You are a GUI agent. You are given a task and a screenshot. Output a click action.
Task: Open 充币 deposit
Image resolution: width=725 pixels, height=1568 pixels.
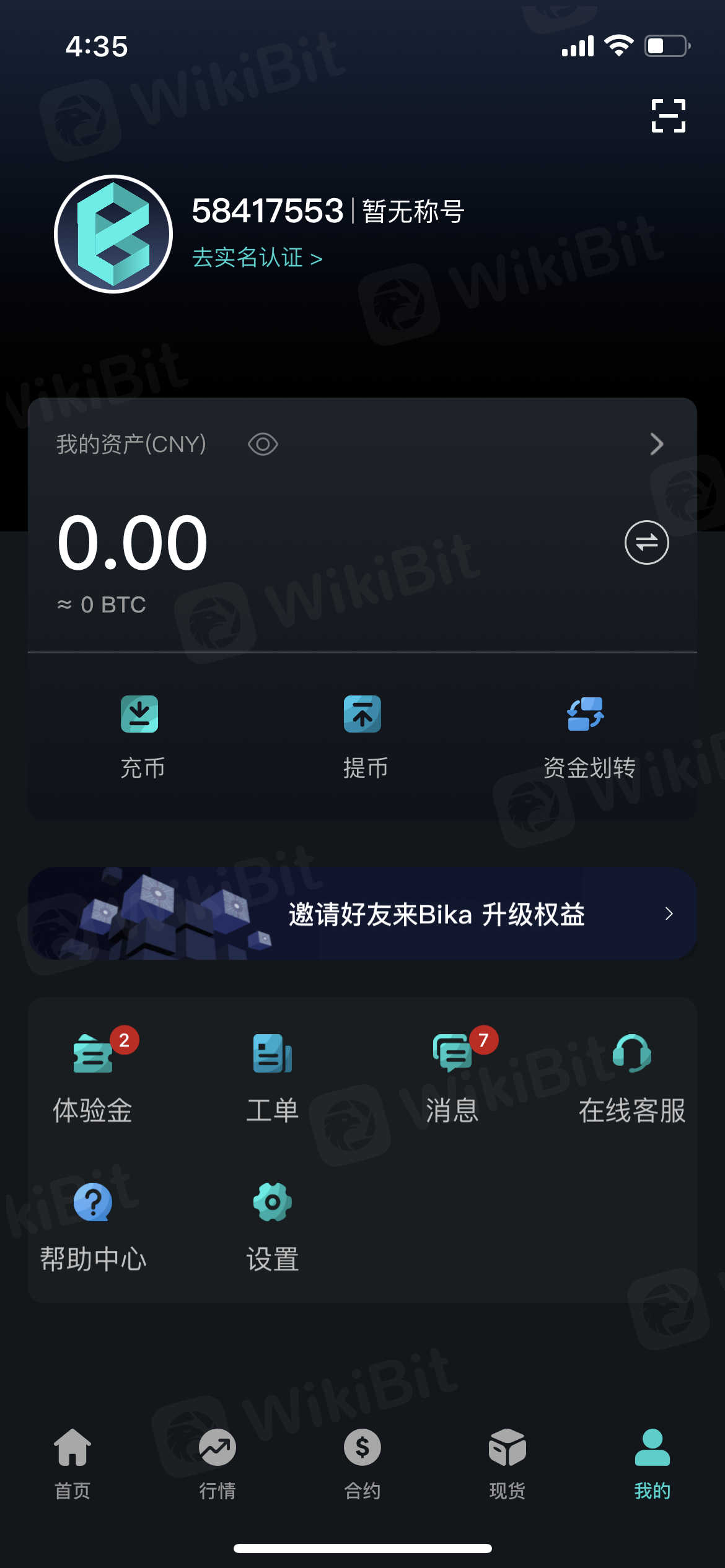coord(140,736)
